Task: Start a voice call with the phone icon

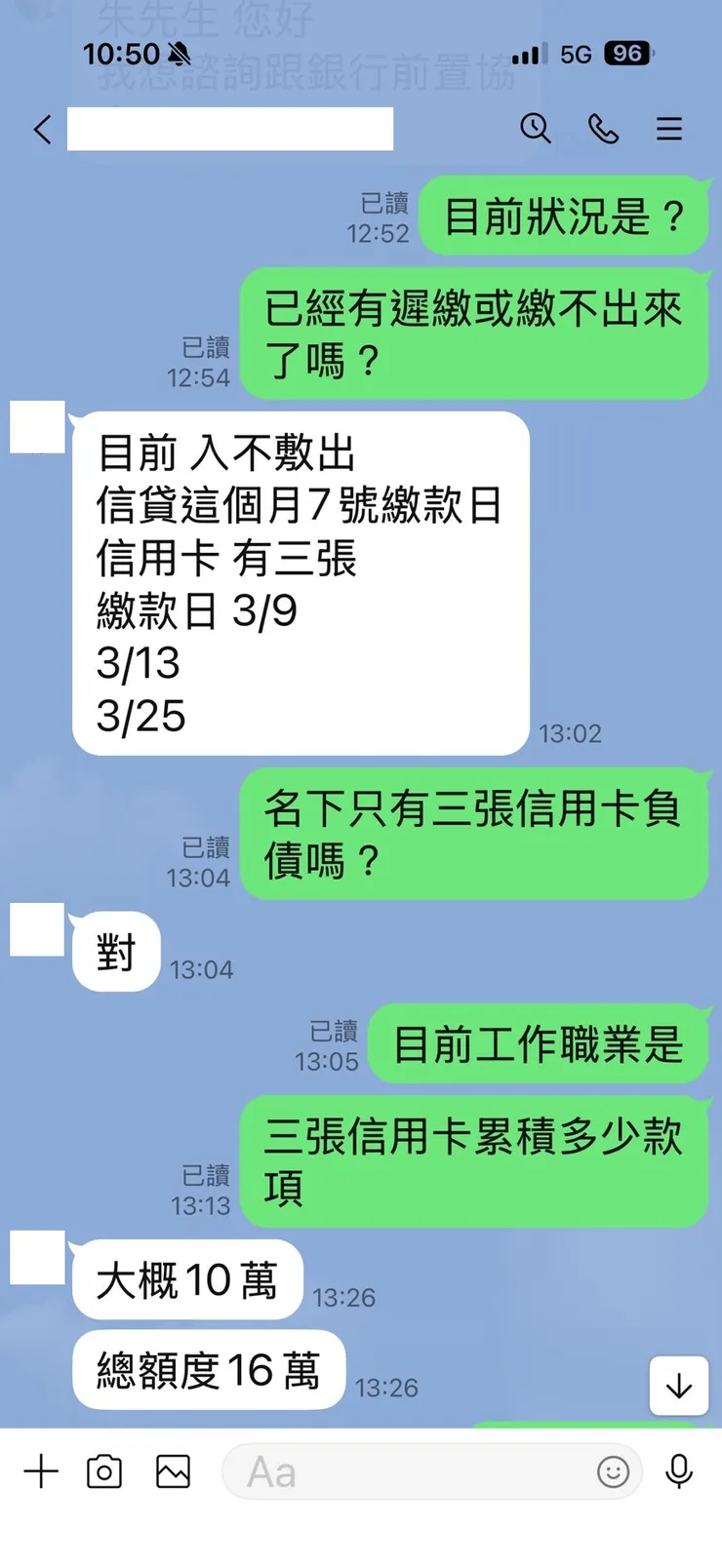Action: [x=604, y=129]
